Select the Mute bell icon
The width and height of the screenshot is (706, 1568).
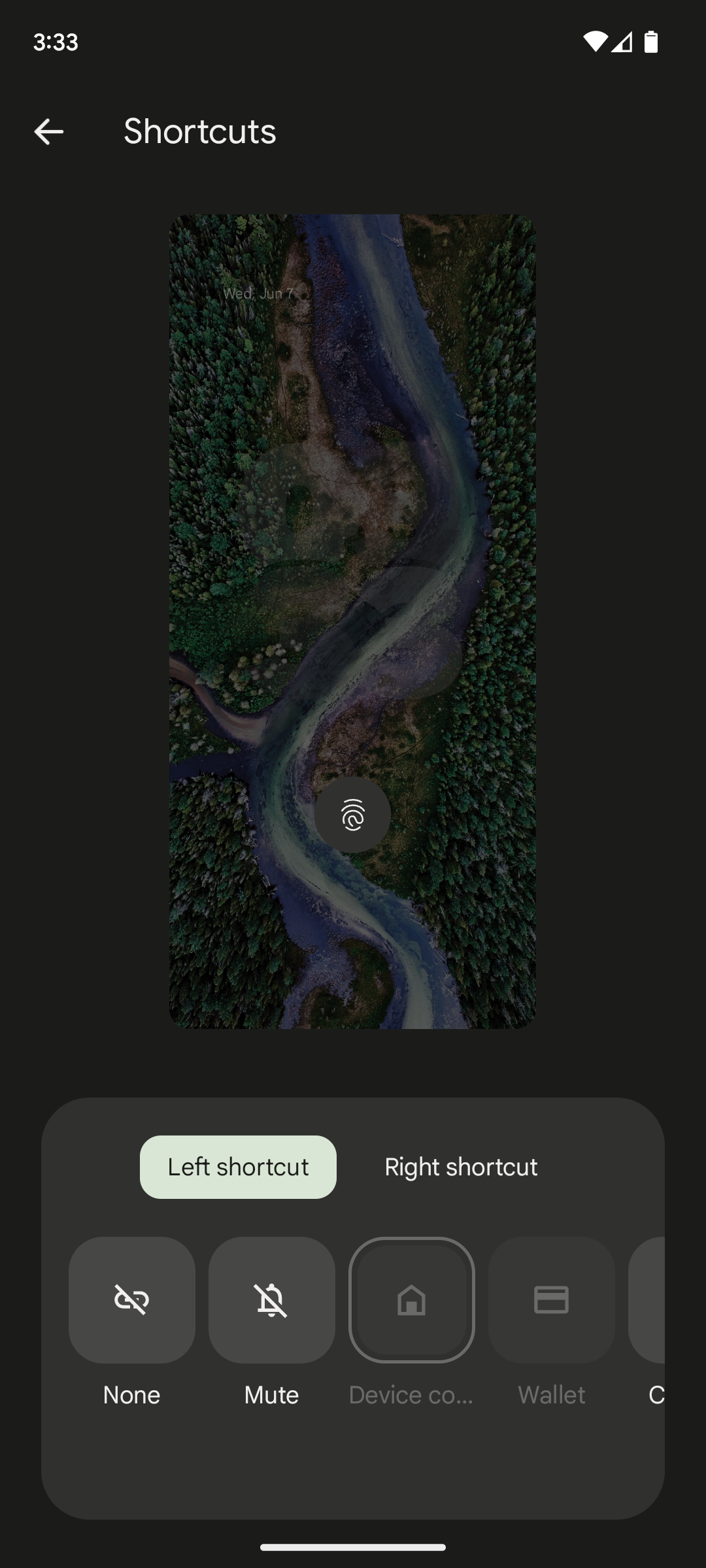[271, 1302]
